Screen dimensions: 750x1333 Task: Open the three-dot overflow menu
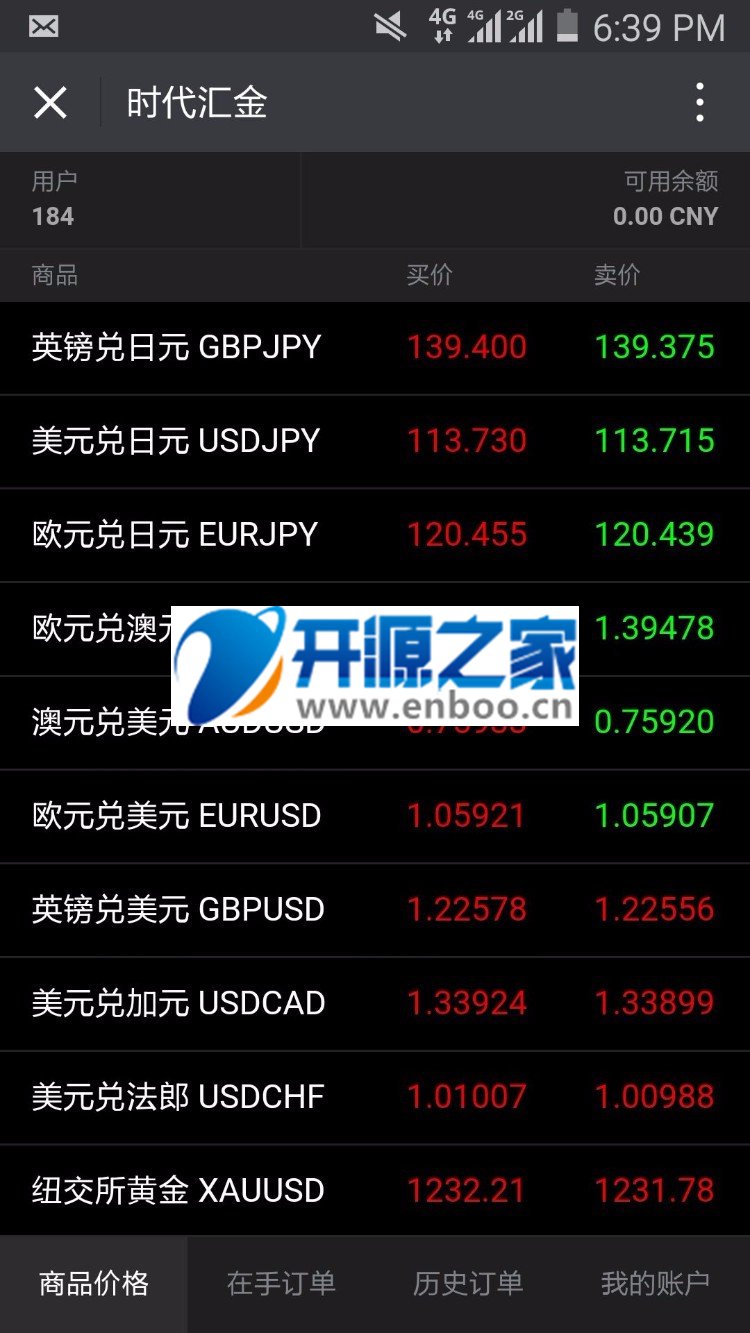click(x=699, y=103)
